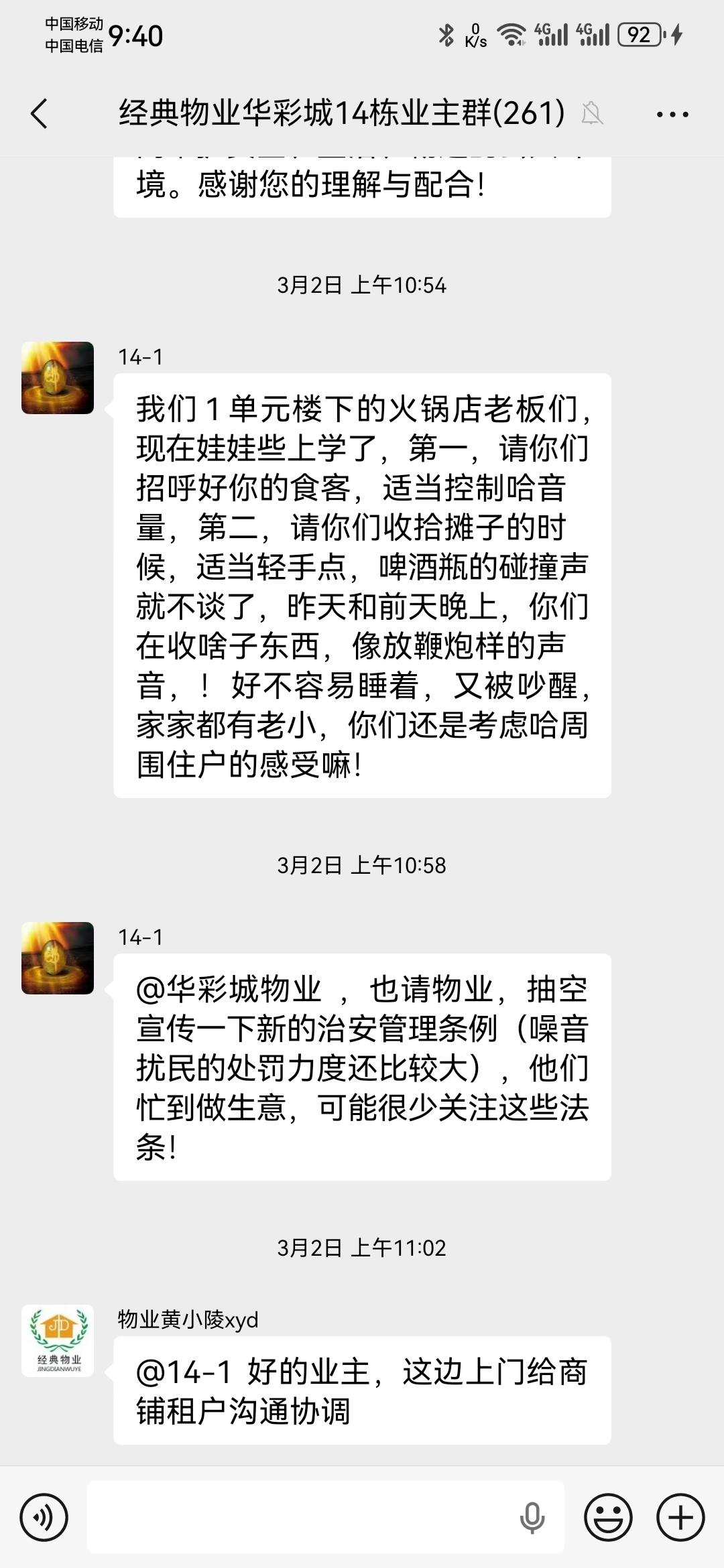
Task: Open 14-1's avatar beside the 火锅店 message
Action: pyautogui.click(x=58, y=378)
